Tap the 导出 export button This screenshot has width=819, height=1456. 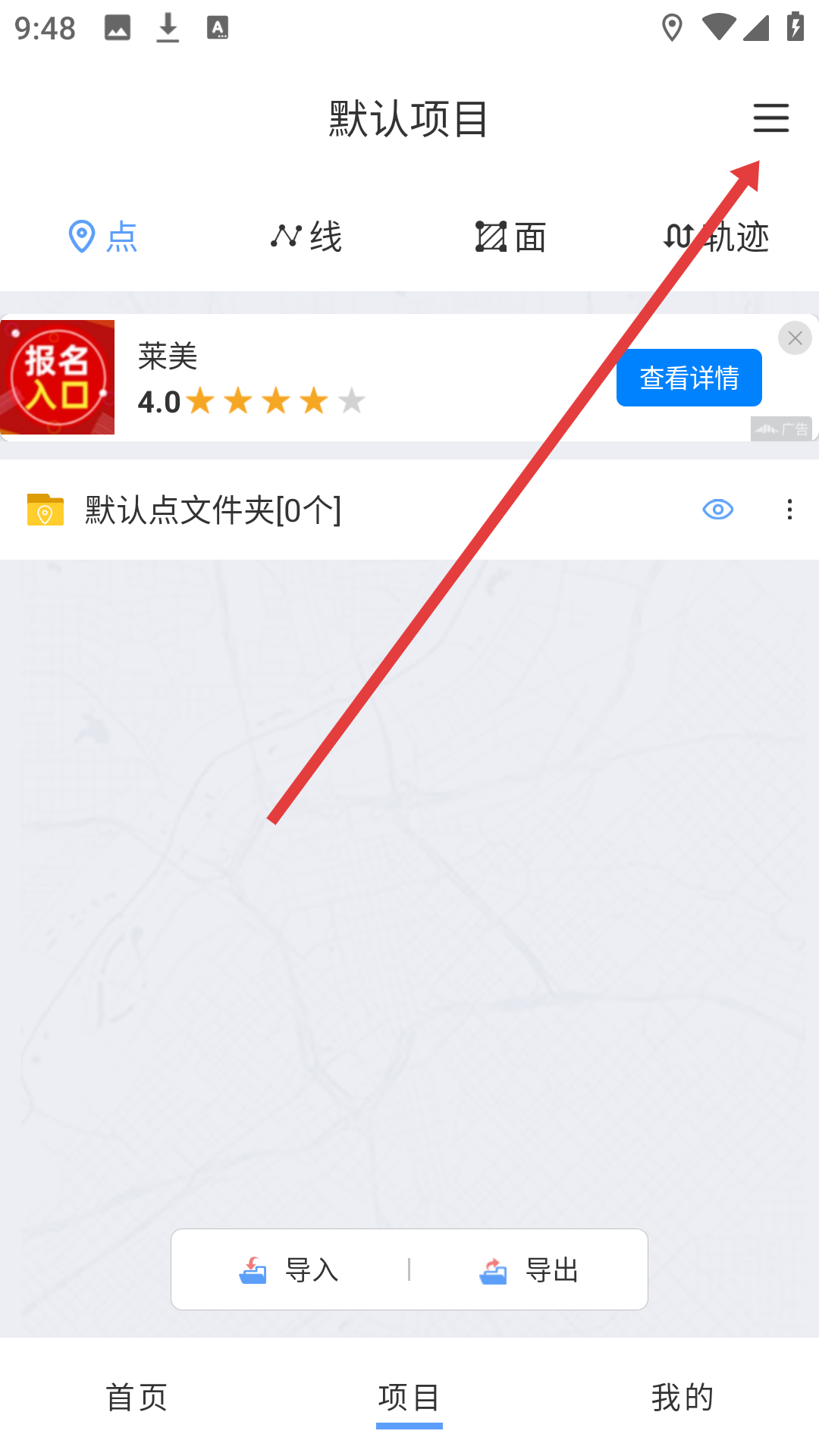pyautogui.click(x=529, y=1269)
